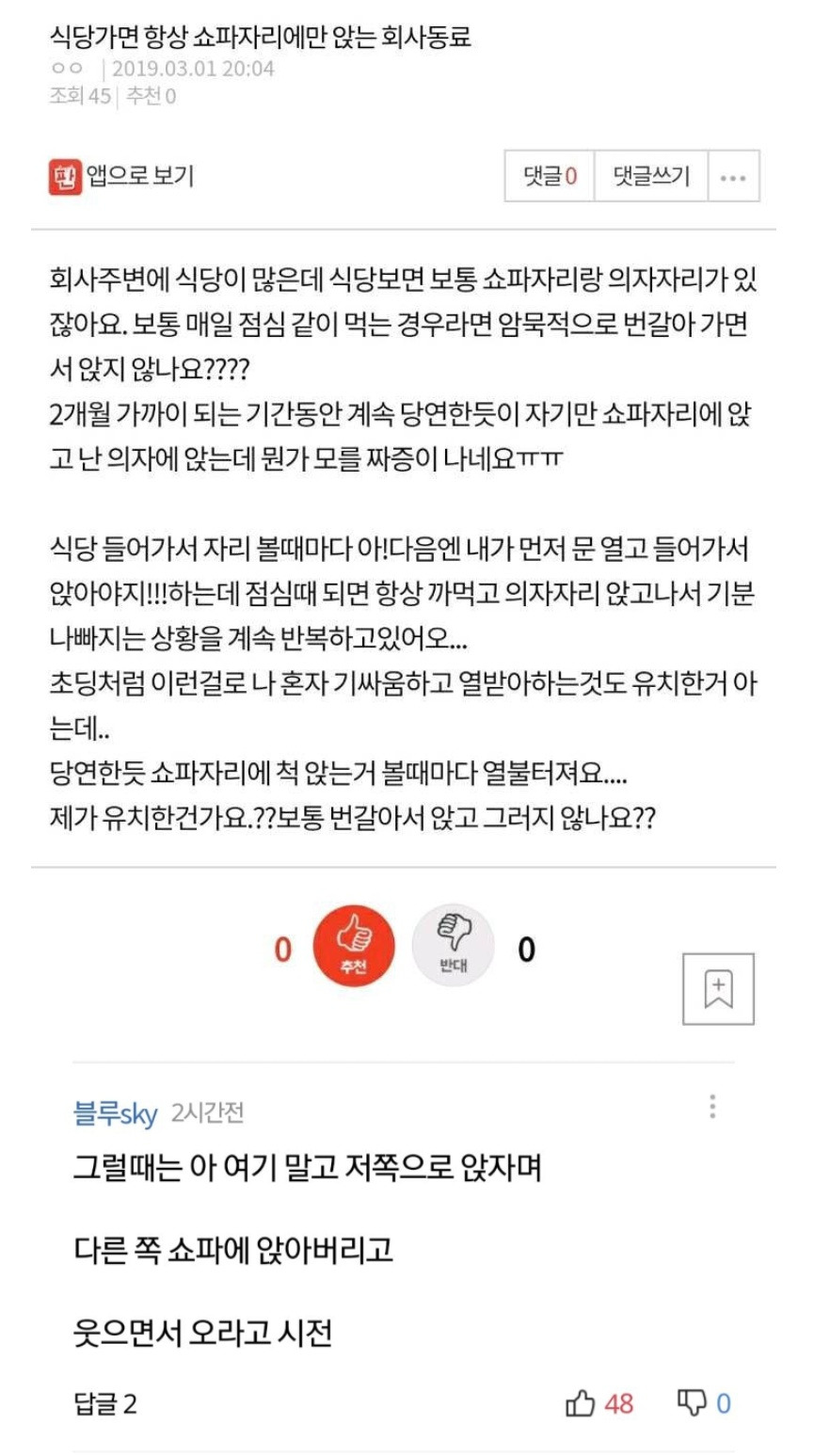Open the 블루sky commenter profile

[x=115, y=1113]
